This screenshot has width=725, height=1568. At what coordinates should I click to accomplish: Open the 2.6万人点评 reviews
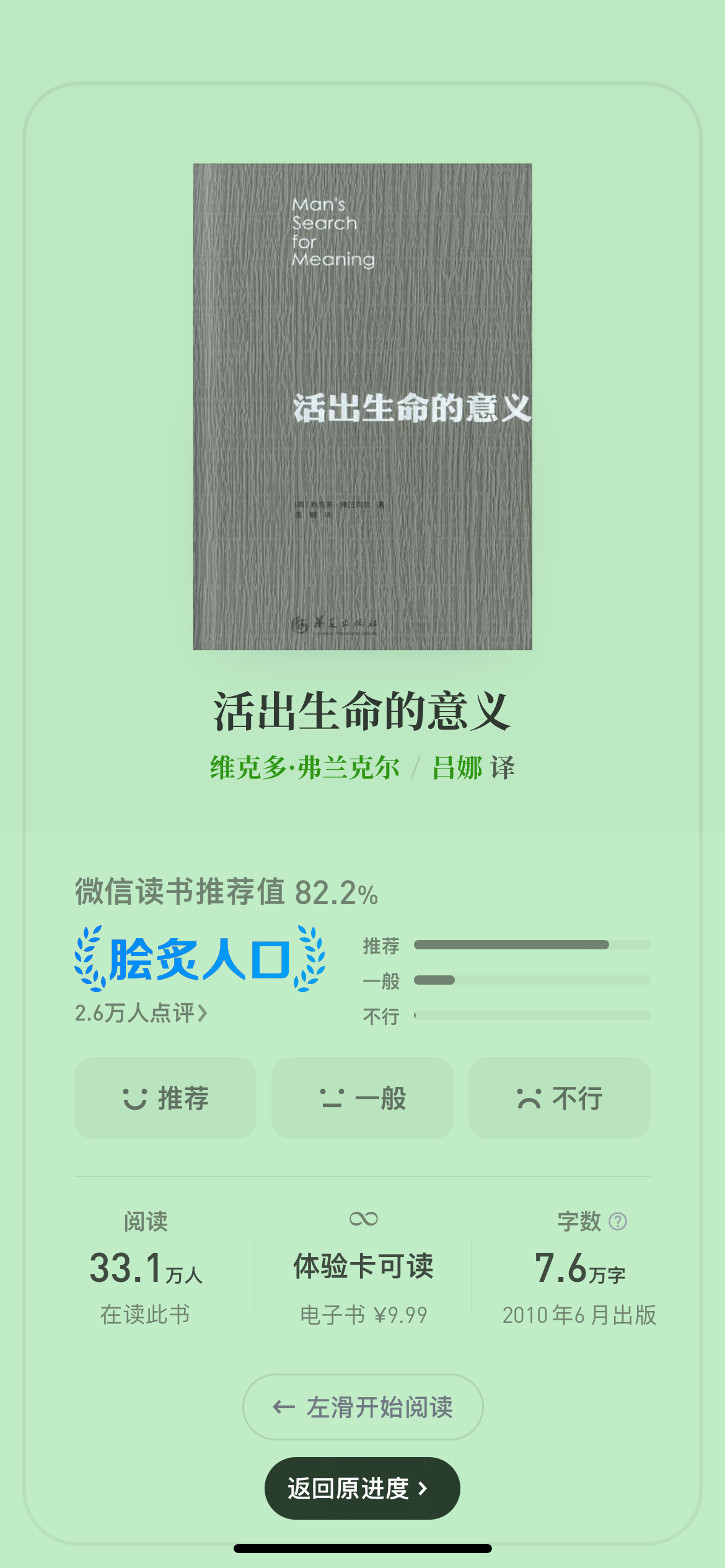(x=141, y=1013)
